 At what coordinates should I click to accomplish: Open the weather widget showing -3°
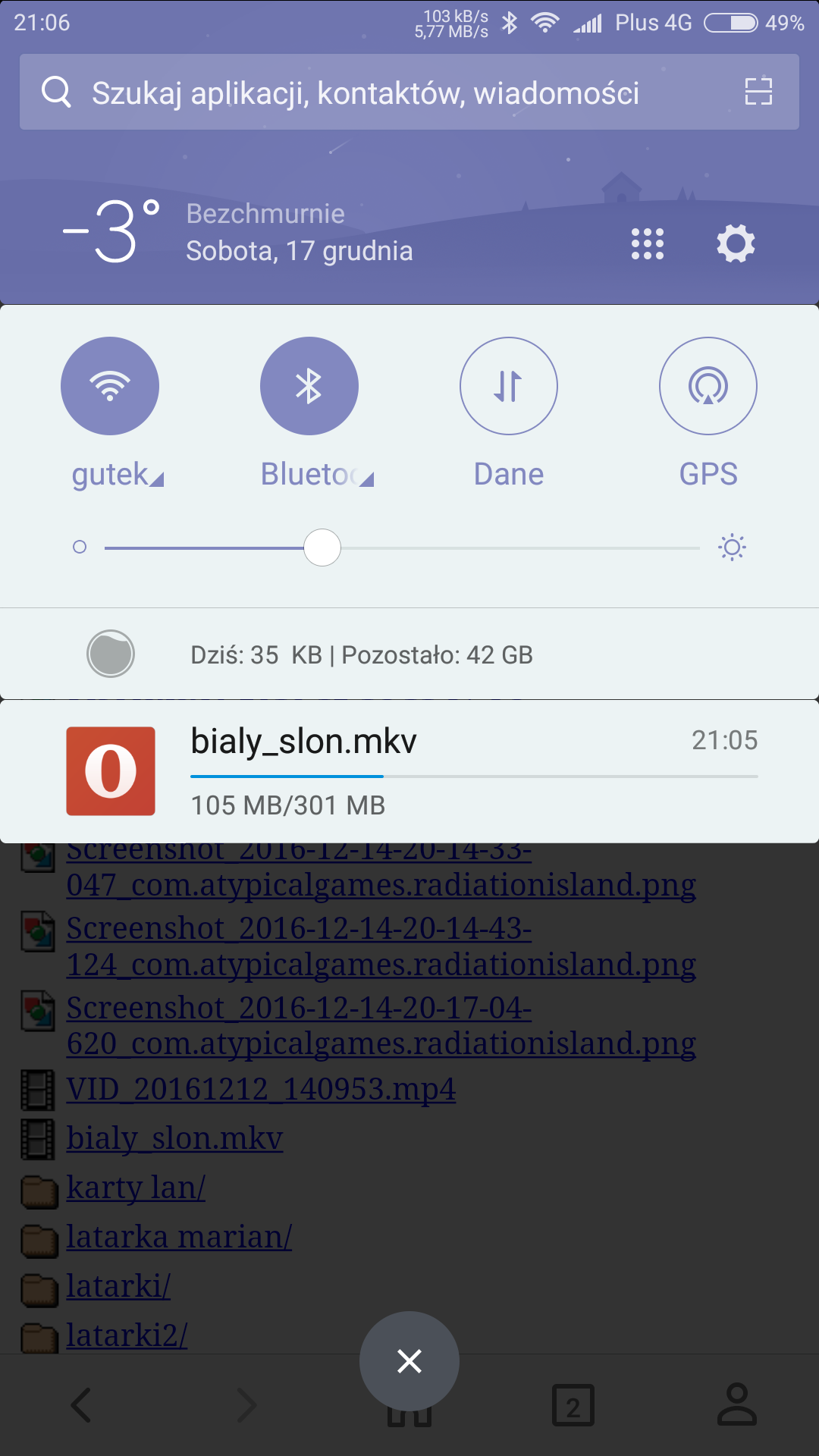pos(114,232)
